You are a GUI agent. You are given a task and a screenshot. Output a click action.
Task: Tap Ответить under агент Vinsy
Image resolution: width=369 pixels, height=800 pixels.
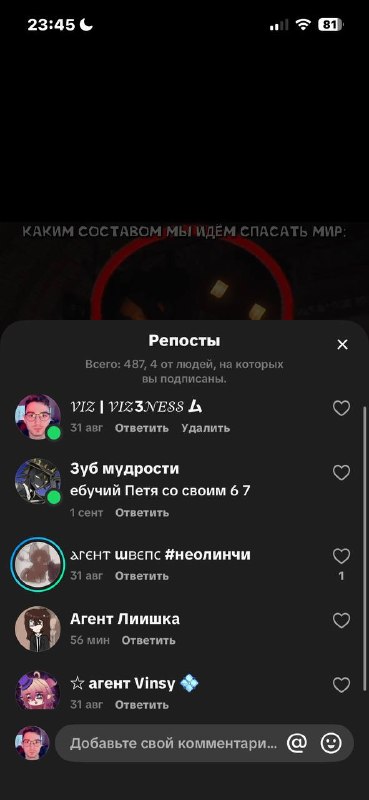141,705
